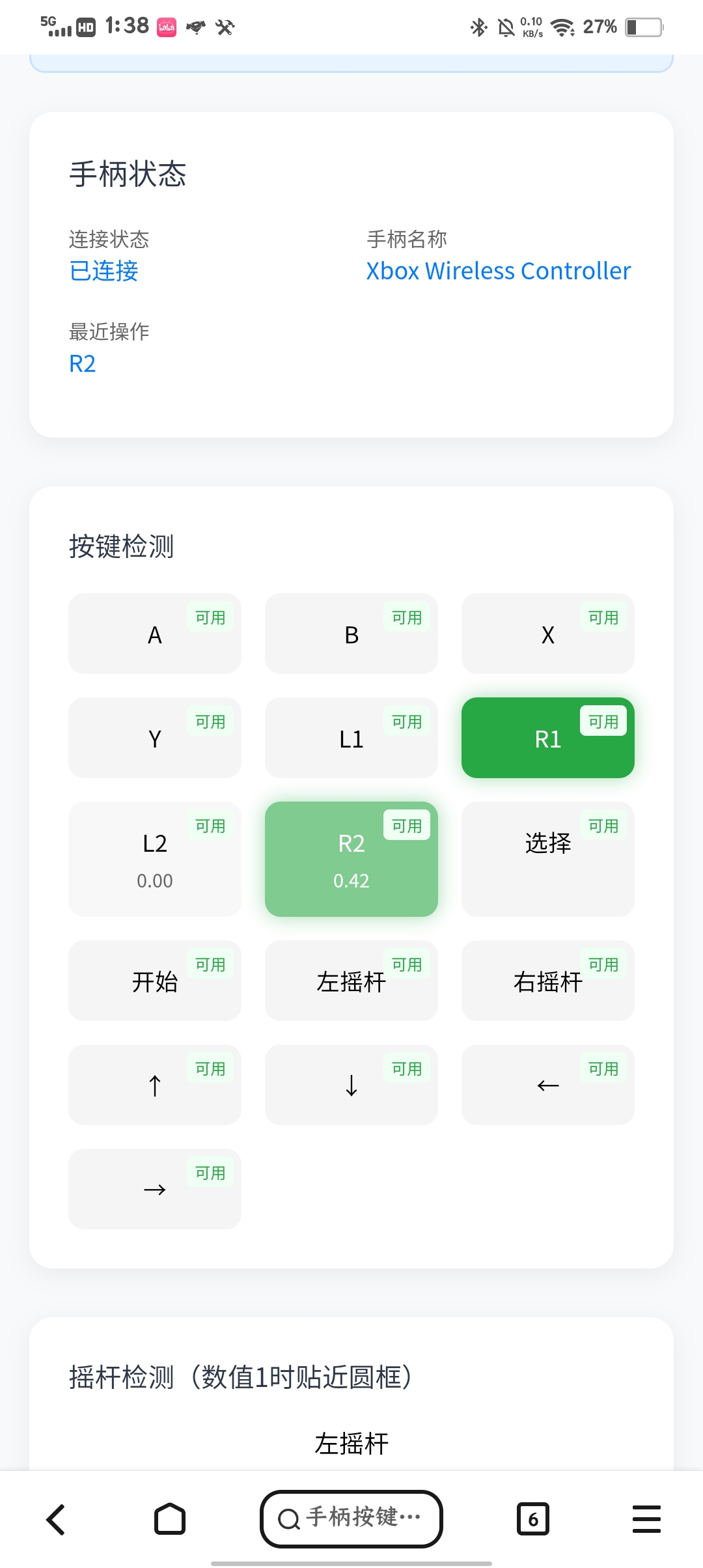Select the 选择 (Select) button card
This screenshot has width=703, height=1568.
coord(547,859)
